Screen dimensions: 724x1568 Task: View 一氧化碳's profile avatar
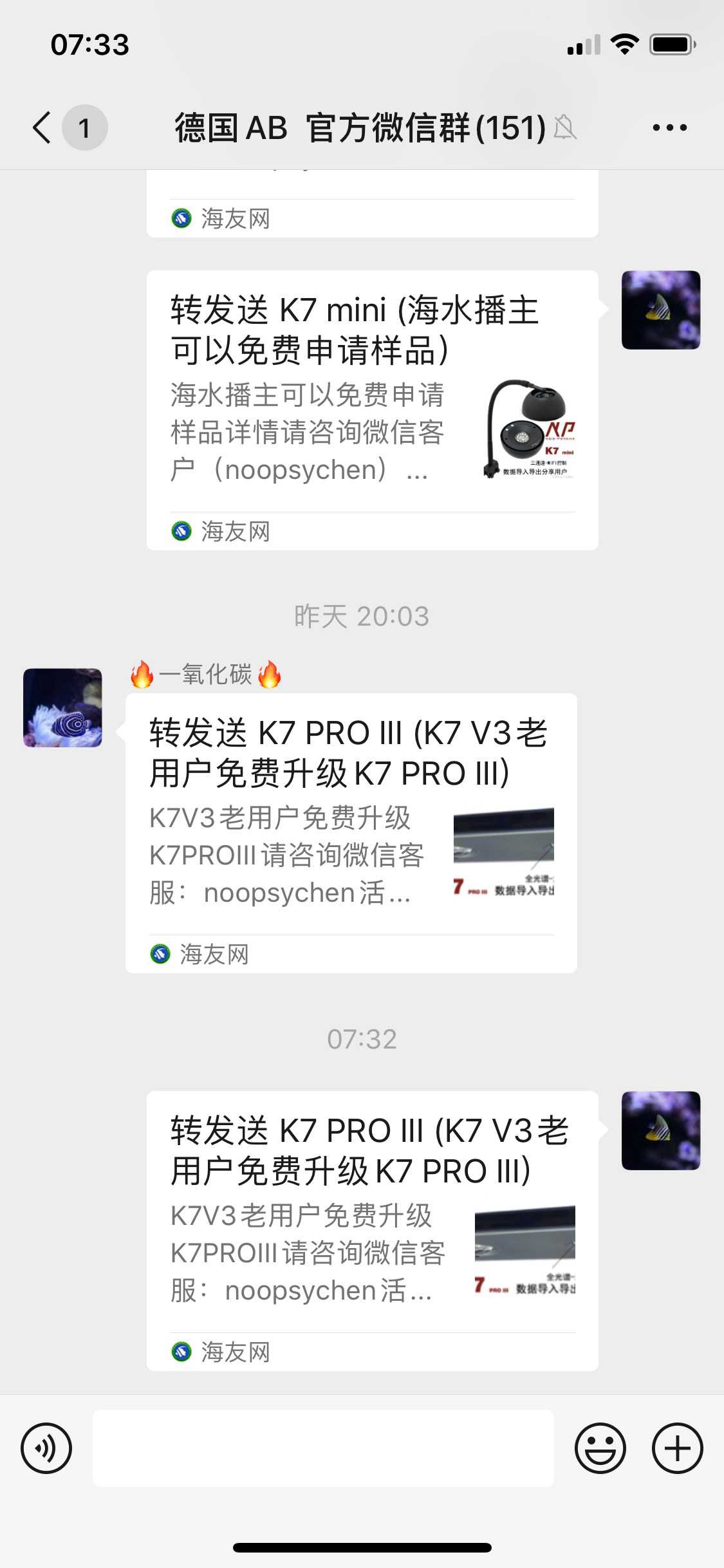pyautogui.click(x=62, y=707)
